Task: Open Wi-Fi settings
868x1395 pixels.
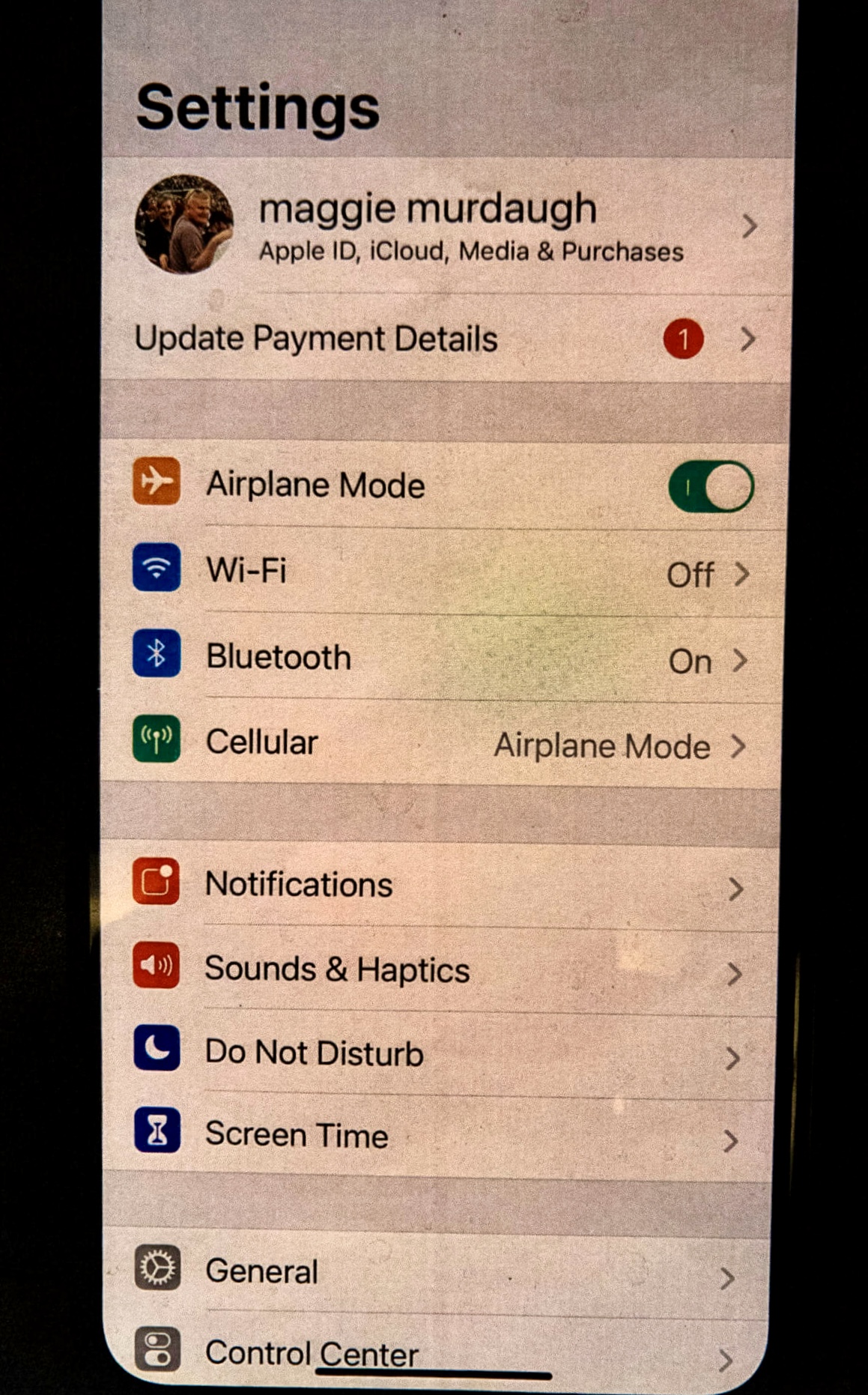Action: click(x=442, y=572)
